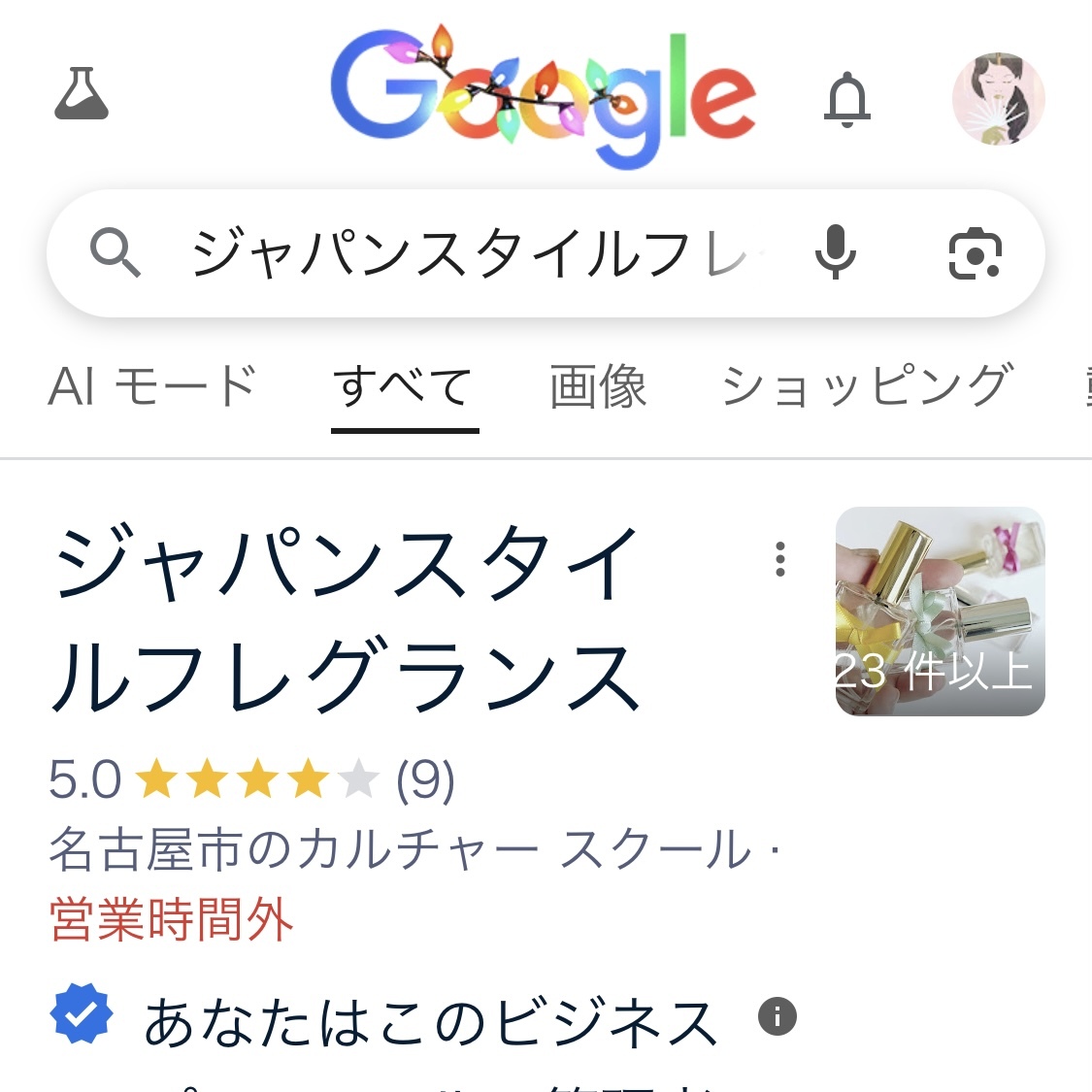This screenshot has width=1092, height=1092.
Task: Open the notifications bell
Action: (846, 99)
